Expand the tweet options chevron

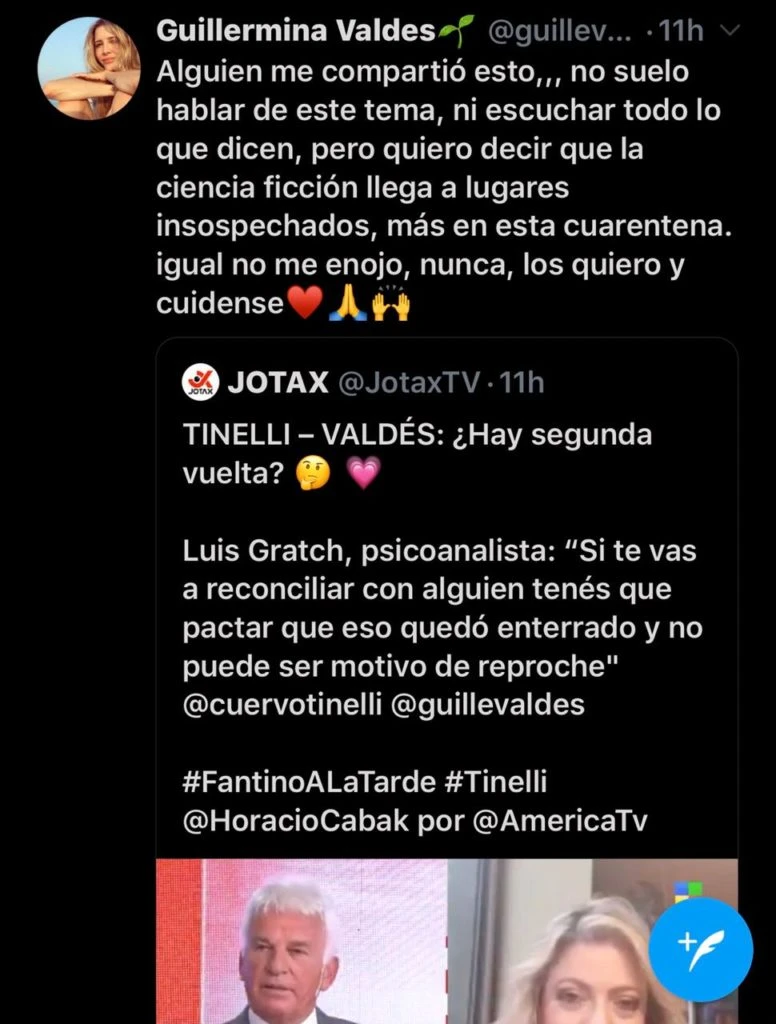tap(730, 32)
